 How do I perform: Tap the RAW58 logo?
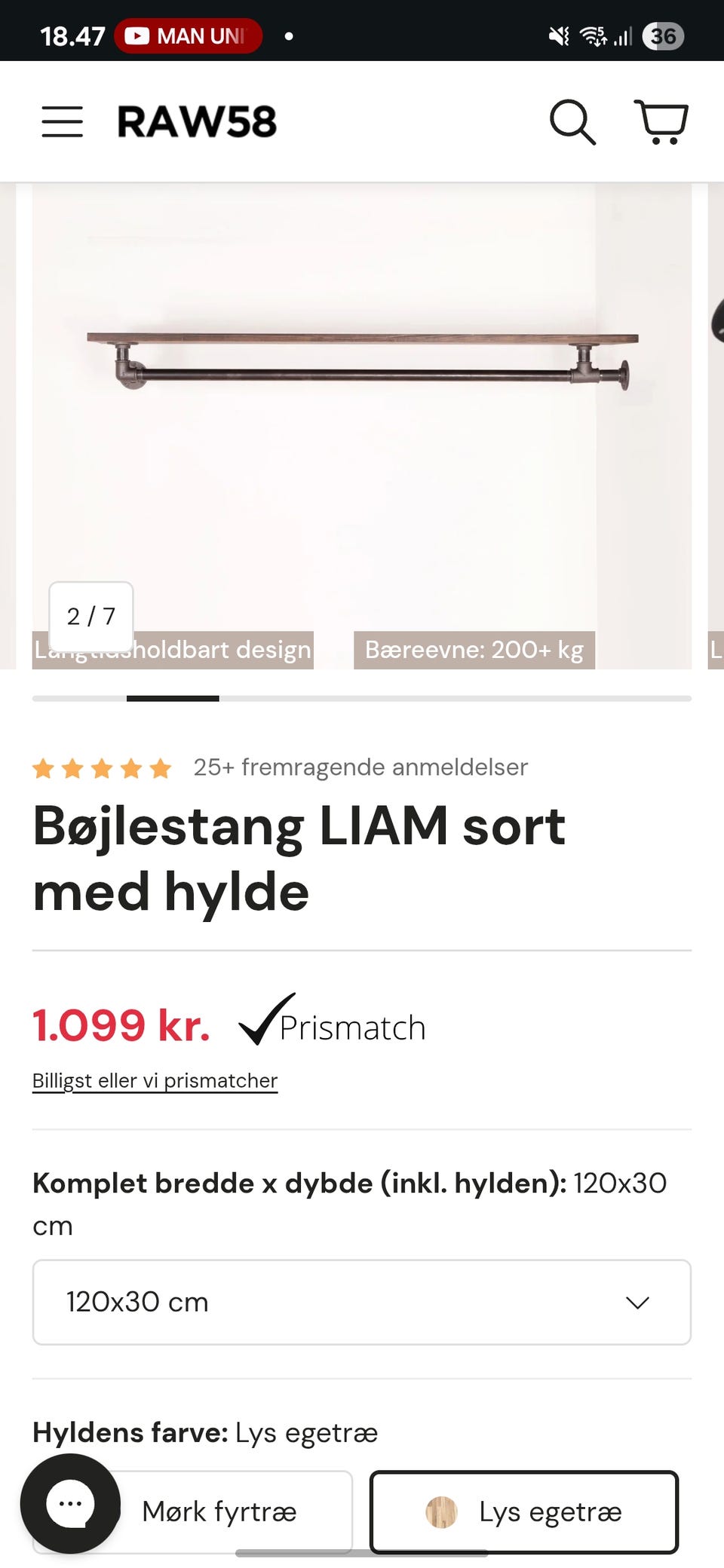198,121
